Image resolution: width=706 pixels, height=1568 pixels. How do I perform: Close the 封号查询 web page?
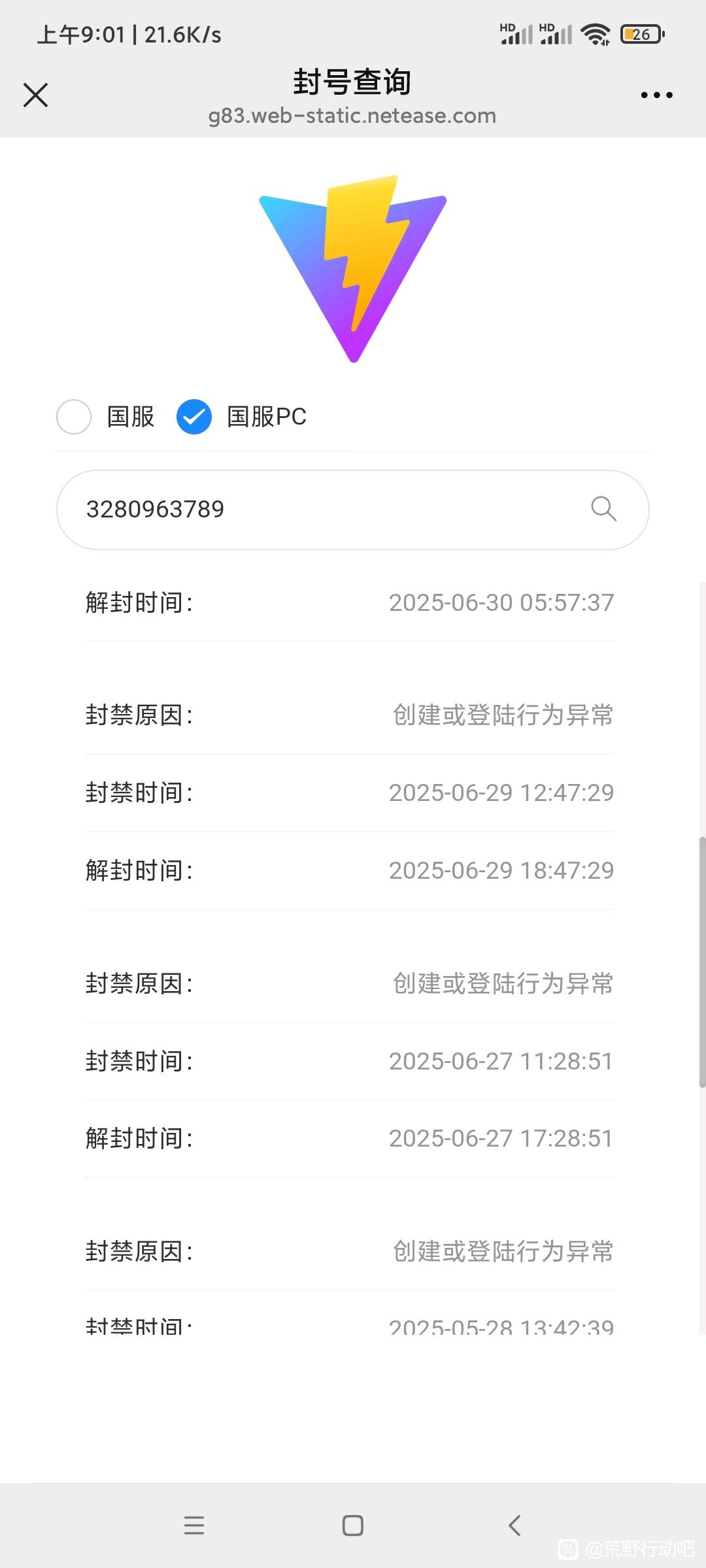[36, 95]
